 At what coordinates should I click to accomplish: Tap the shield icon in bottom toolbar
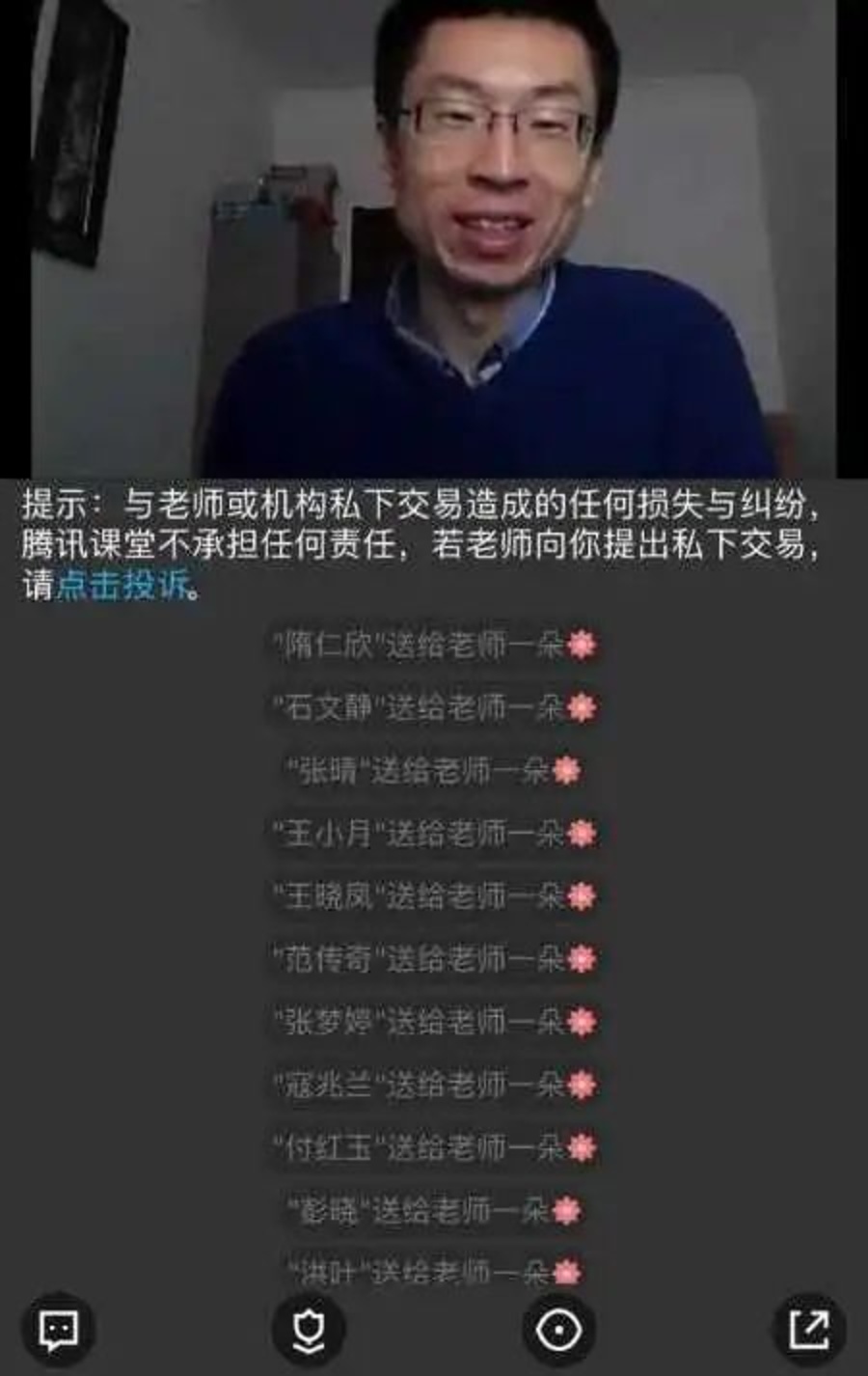(308, 1332)
